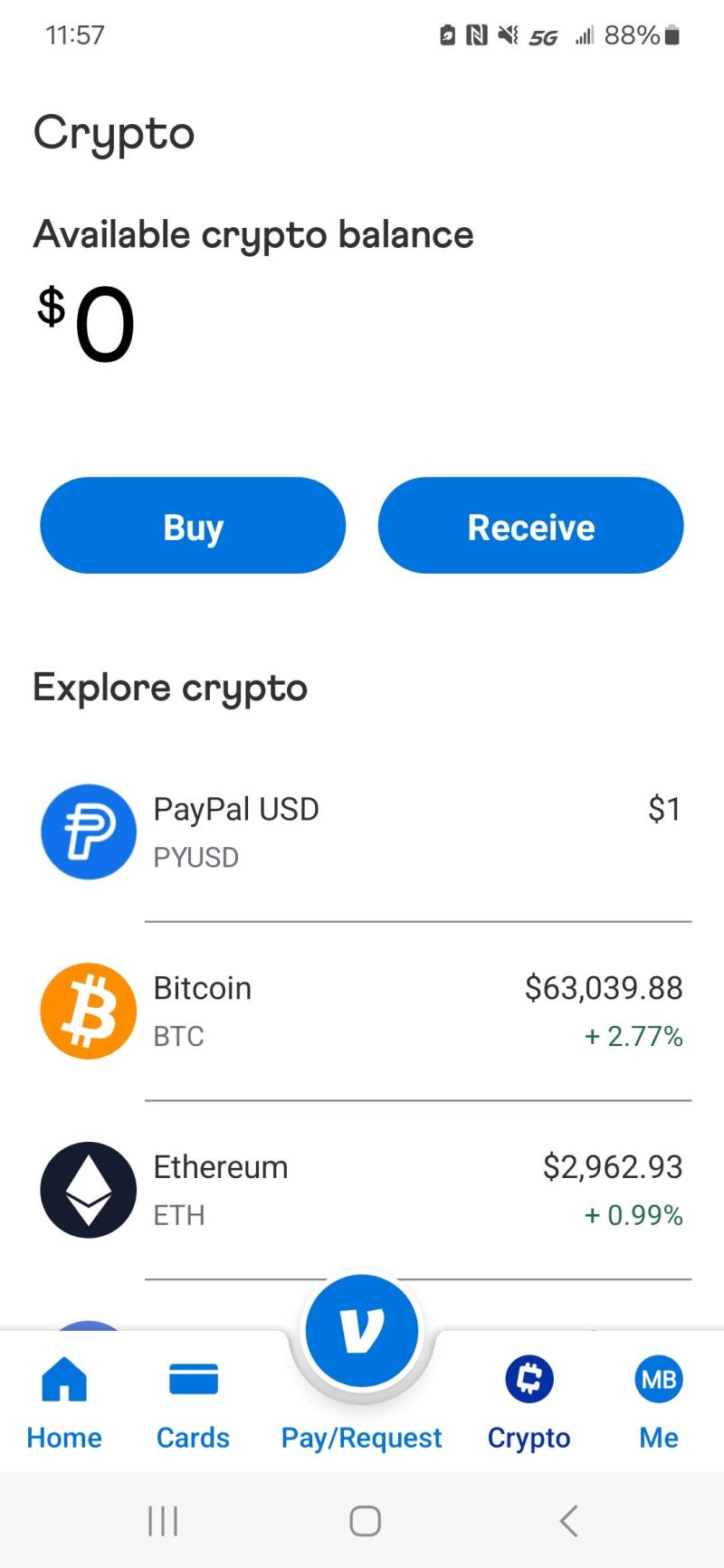The width and height of the screenshot is (724, 1568).
Task: Tap the Receive button
Action: (x=530, y=526)
